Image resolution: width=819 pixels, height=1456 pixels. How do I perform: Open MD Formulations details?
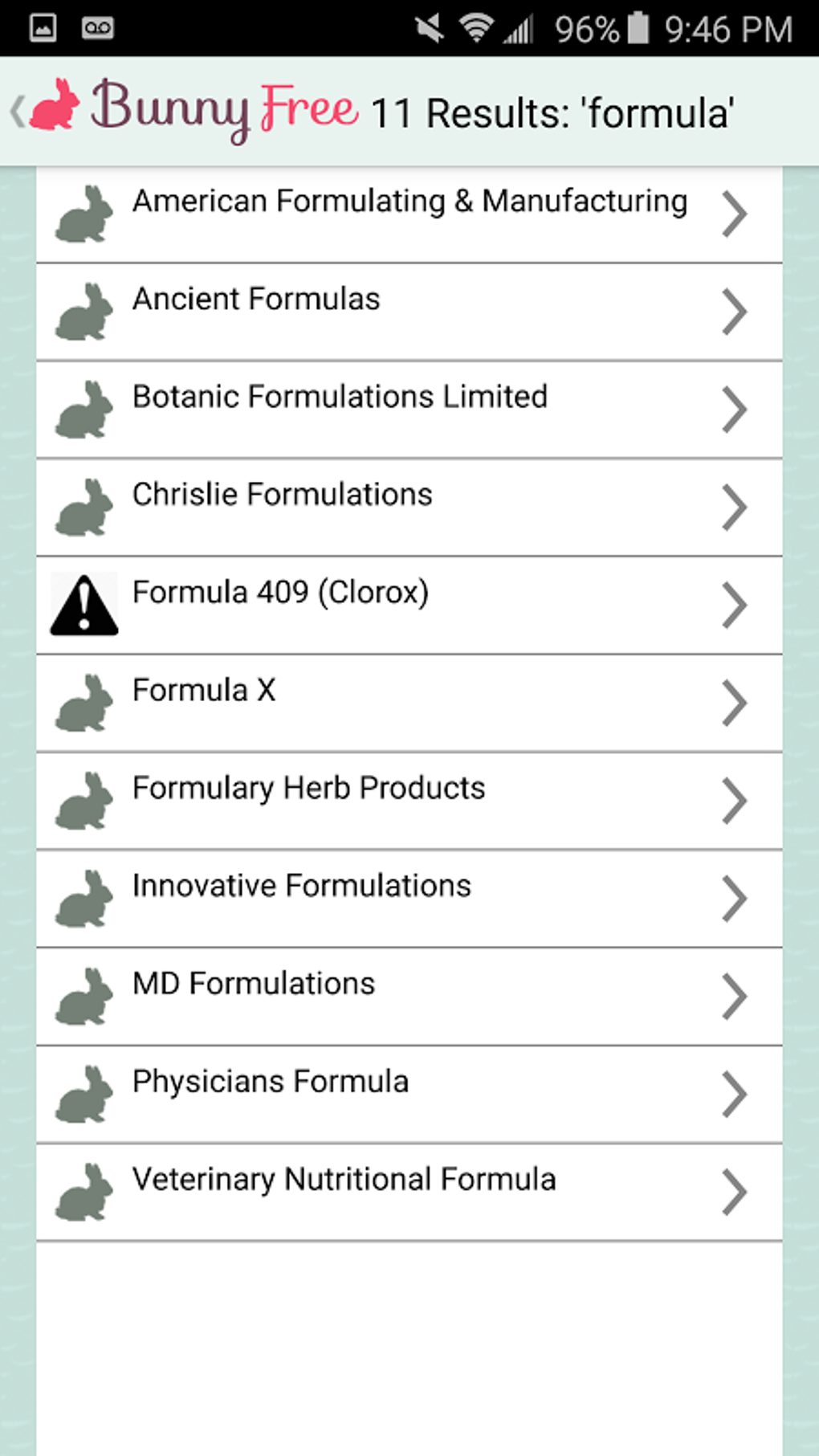(409, 997)
